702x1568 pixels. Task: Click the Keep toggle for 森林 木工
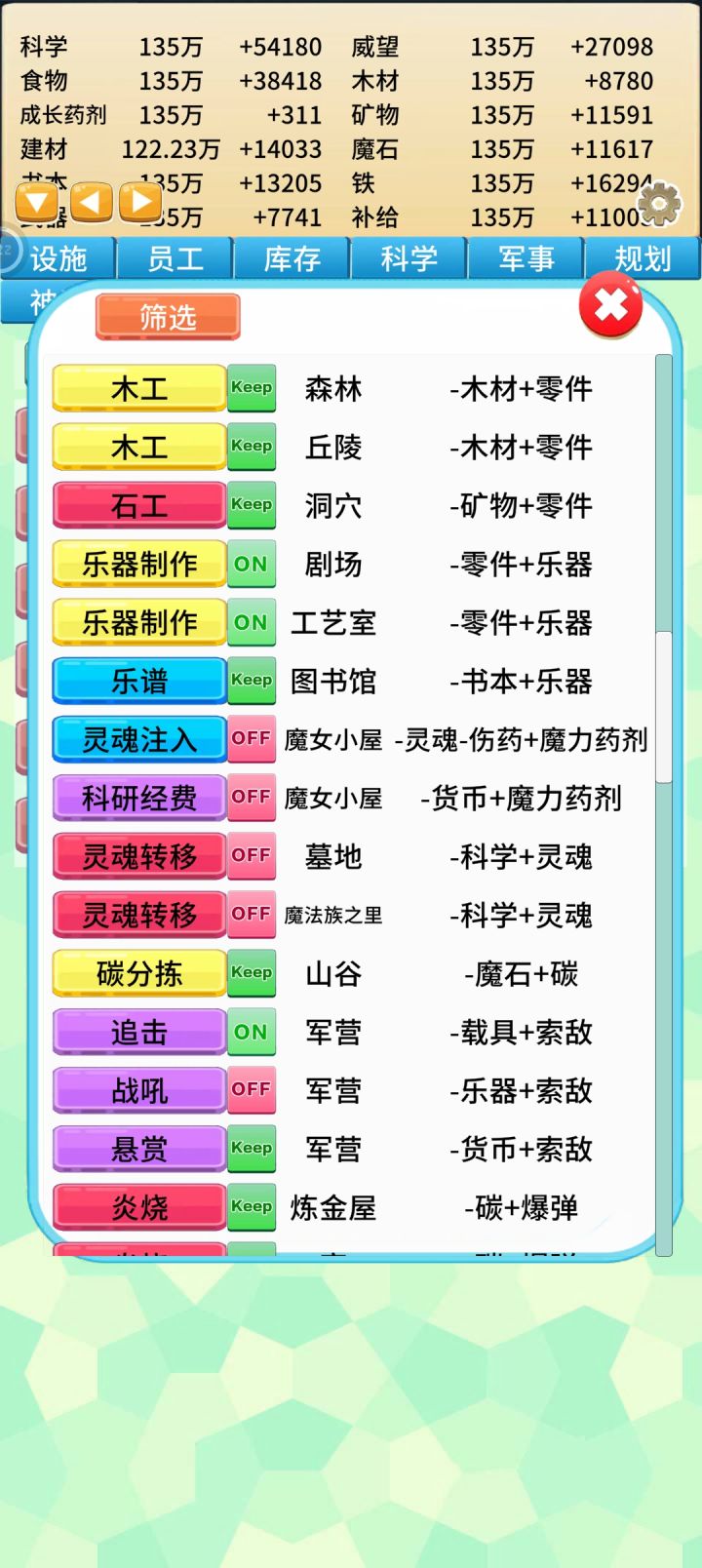click(x=251, y=388)
